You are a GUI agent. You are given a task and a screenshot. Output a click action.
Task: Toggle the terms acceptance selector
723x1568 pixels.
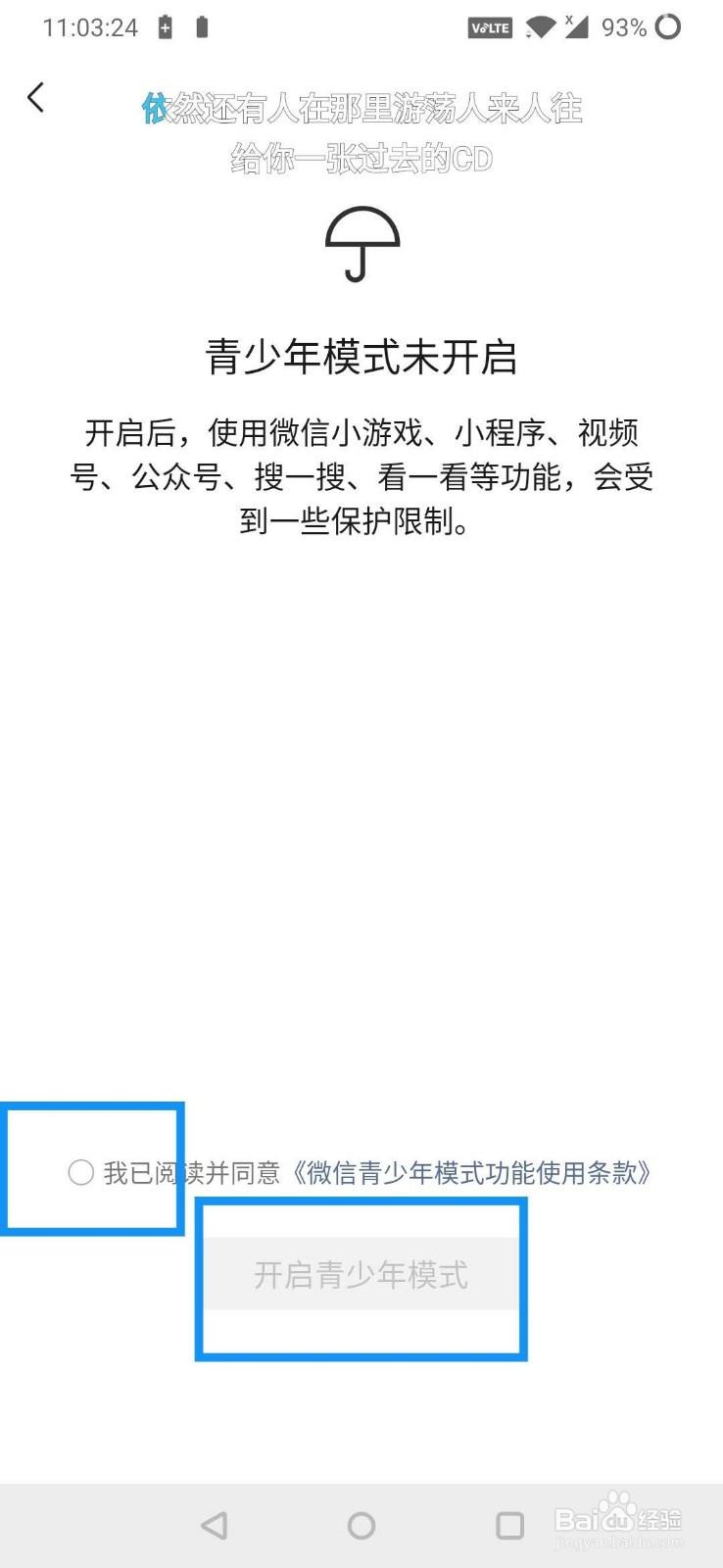pyautogui.click(x=81, y=1172)
